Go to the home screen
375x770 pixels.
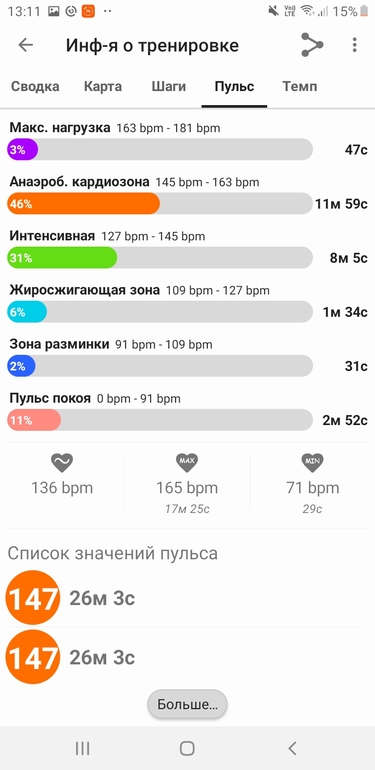187,748
